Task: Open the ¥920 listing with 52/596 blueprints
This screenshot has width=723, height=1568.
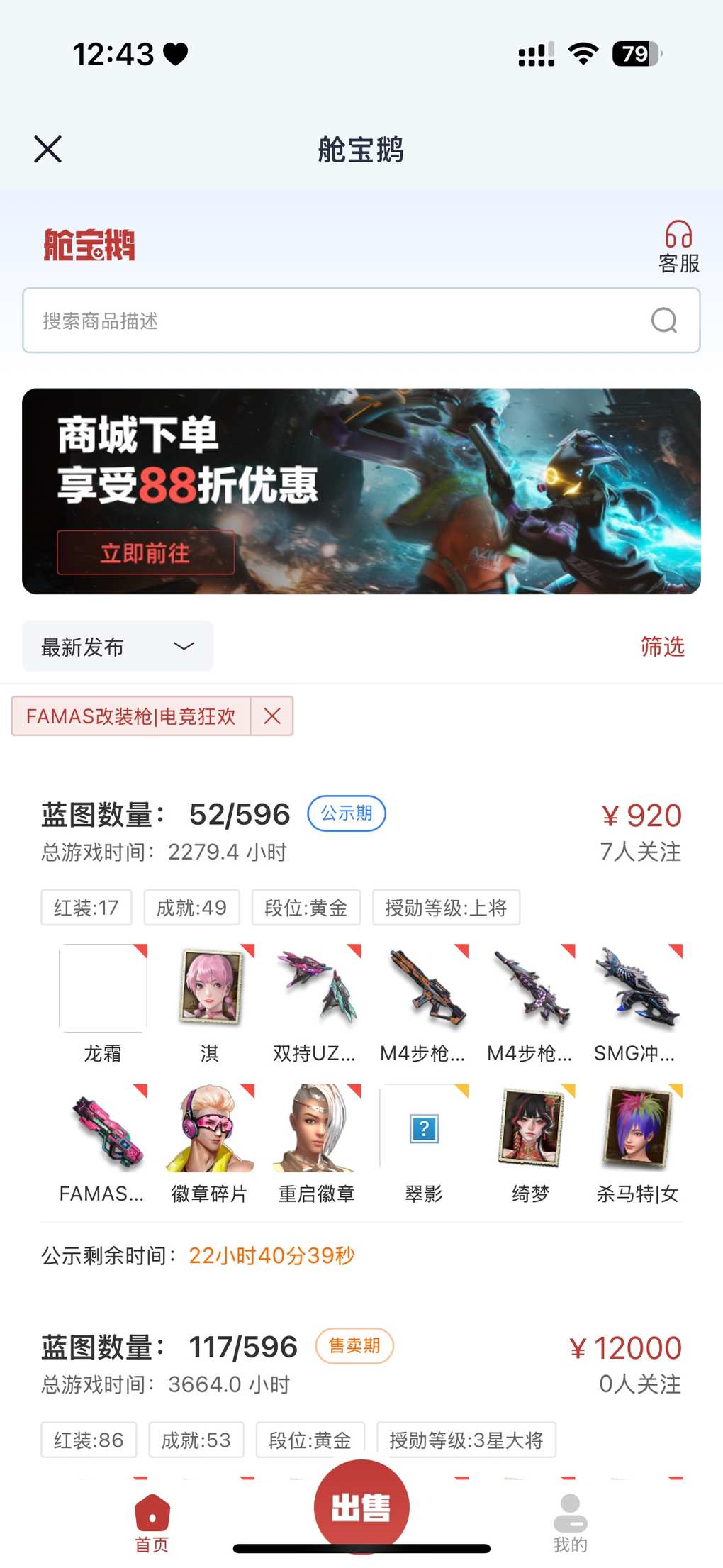Action: 361,830
